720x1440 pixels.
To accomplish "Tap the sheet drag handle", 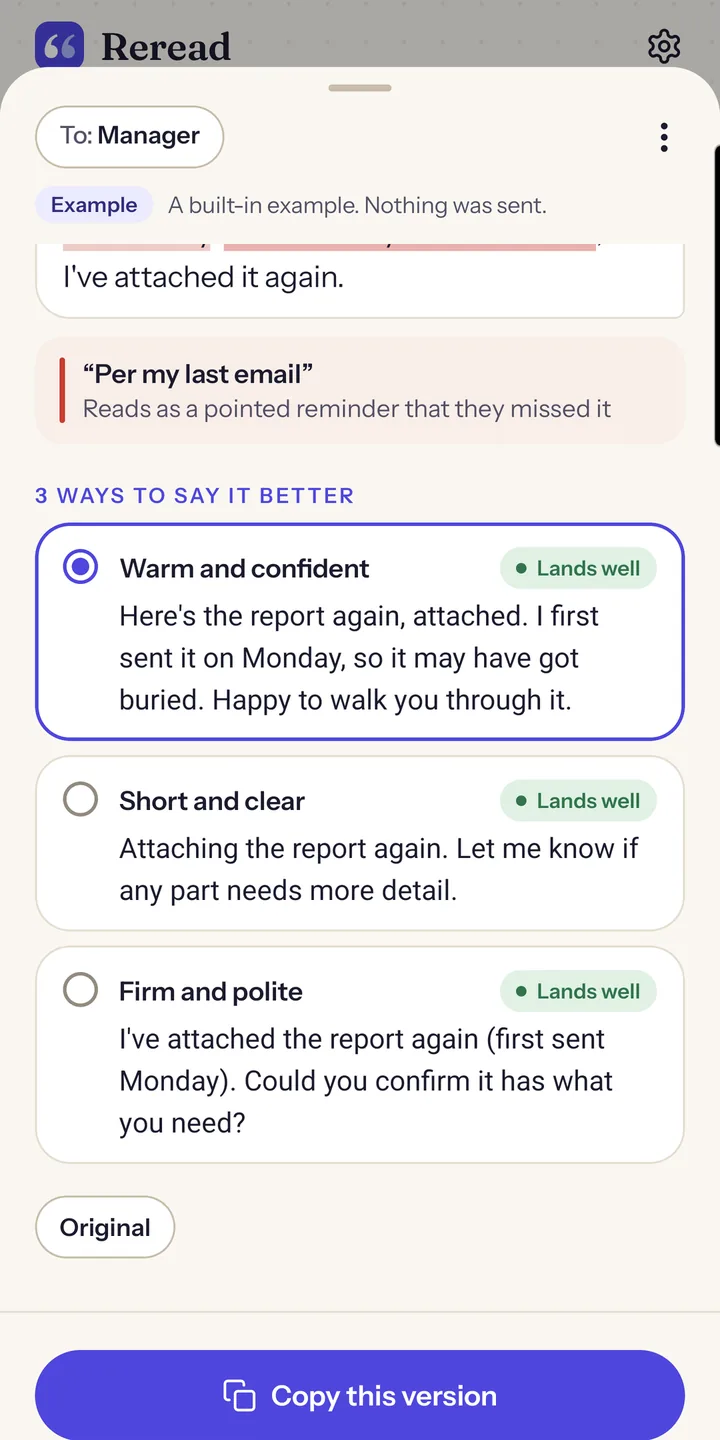I will pos(360,88).
